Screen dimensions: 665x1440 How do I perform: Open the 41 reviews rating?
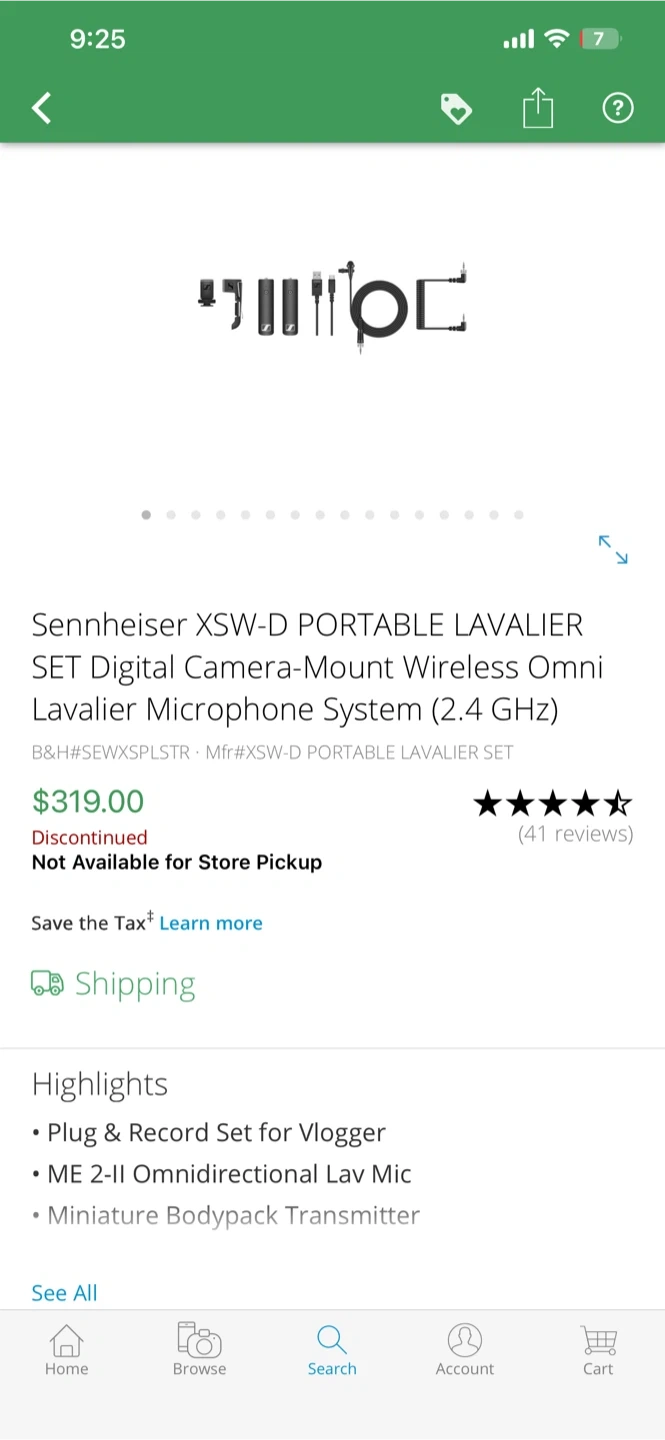[x=553, y=815]
